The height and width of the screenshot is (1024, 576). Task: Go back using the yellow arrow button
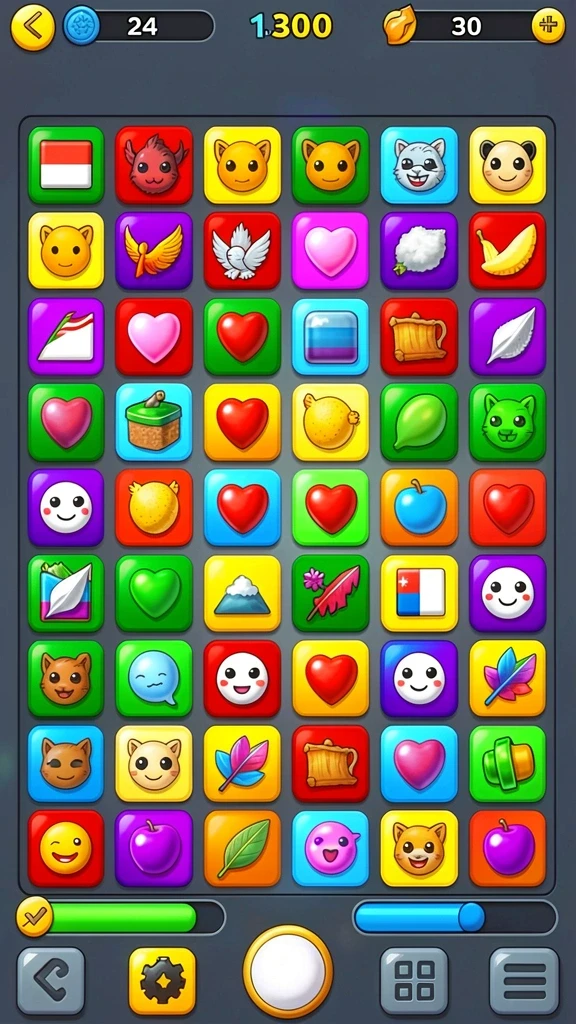click(33, 27)
